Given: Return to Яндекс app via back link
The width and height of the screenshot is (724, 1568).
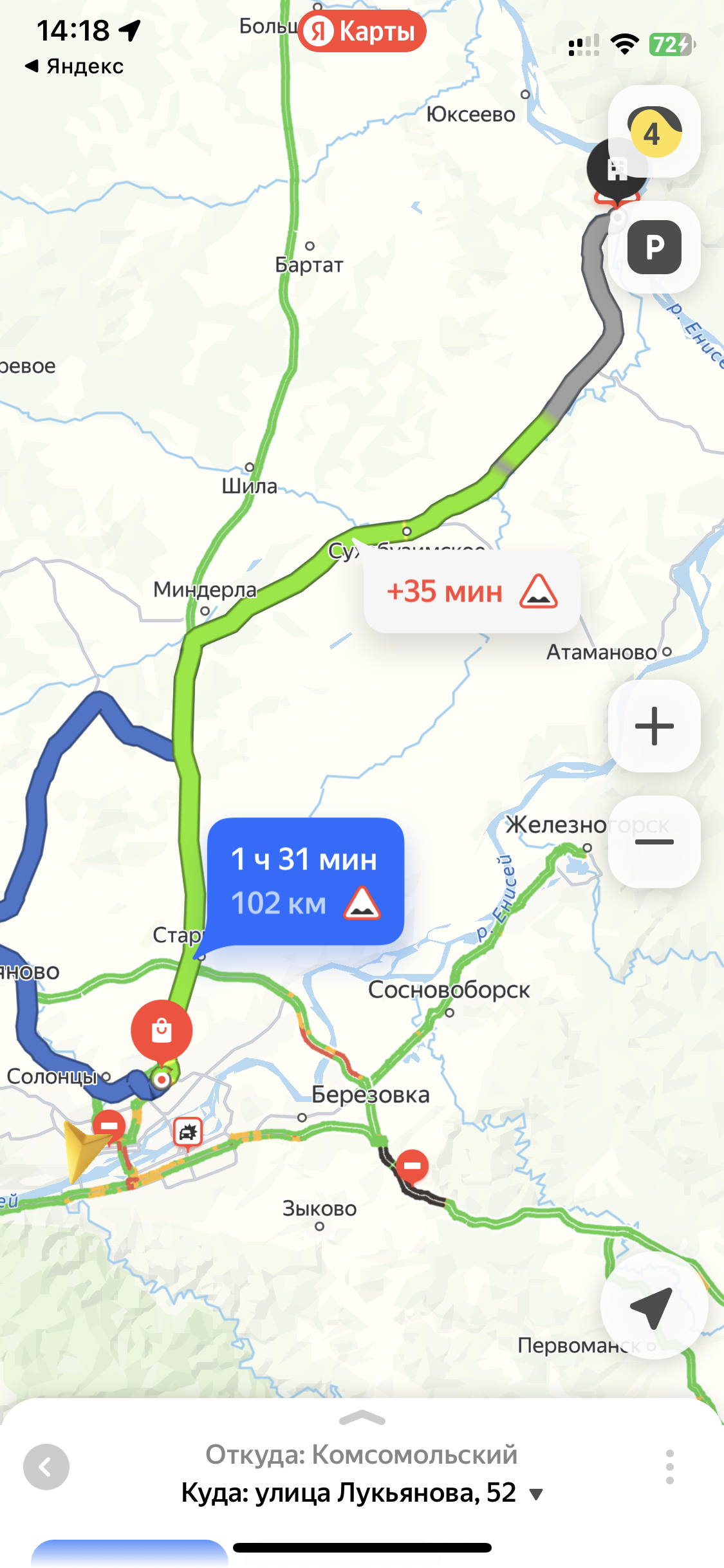Looking at the screenshot, I should click(x=74, y=66).
